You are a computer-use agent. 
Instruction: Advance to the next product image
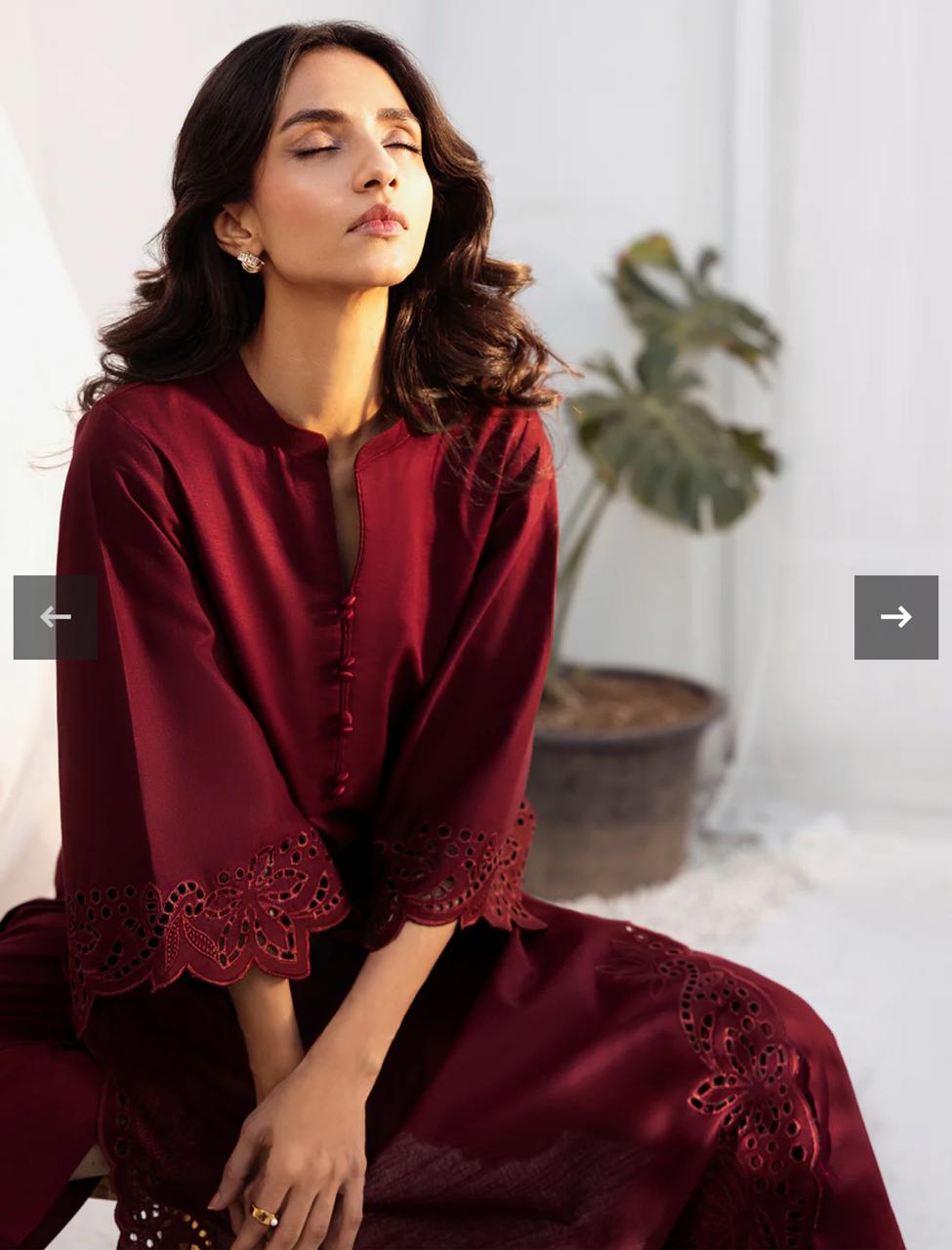click(x=895, y=617)
